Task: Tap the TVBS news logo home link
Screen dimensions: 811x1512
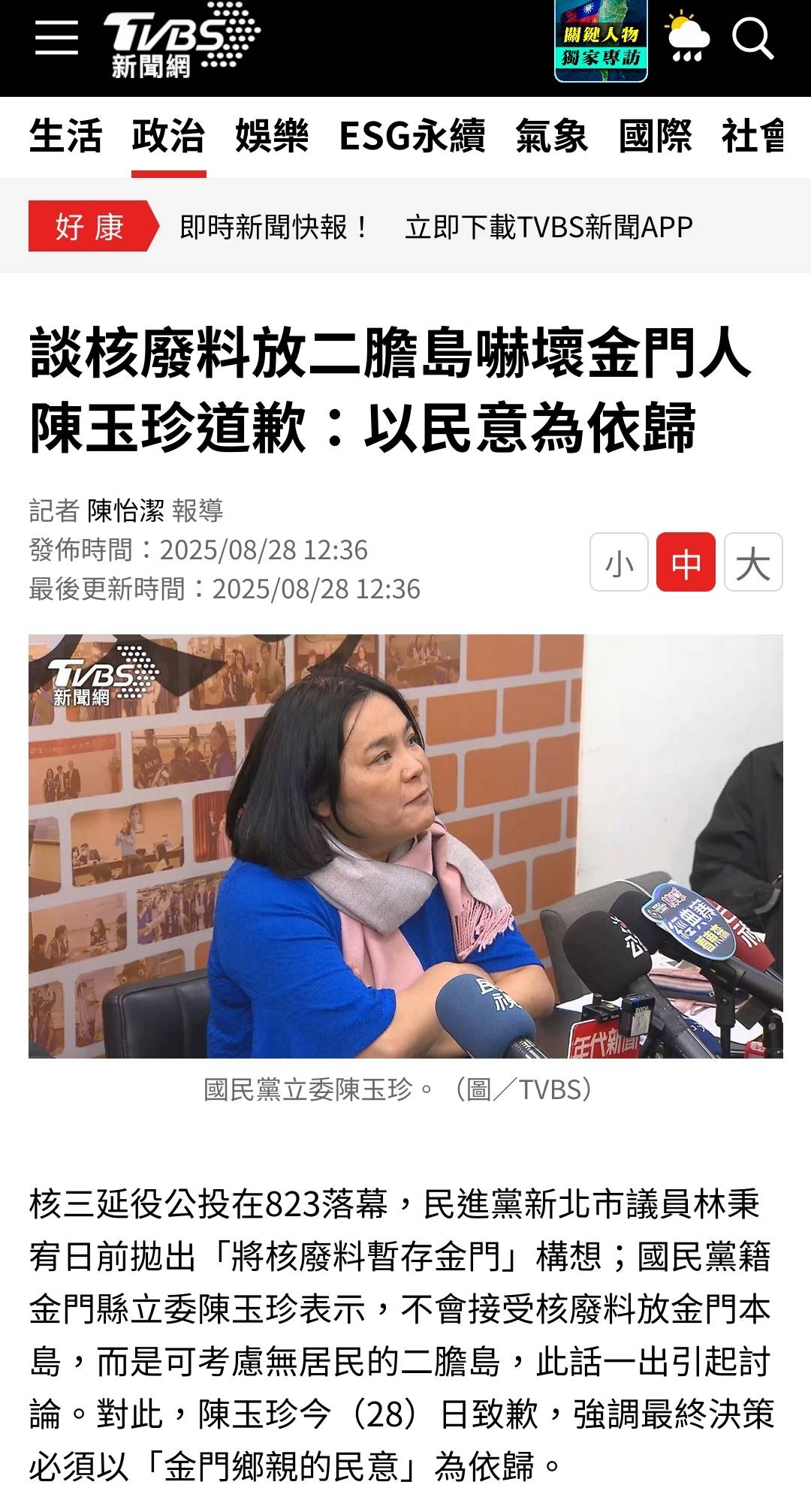Action: (182, 43)
